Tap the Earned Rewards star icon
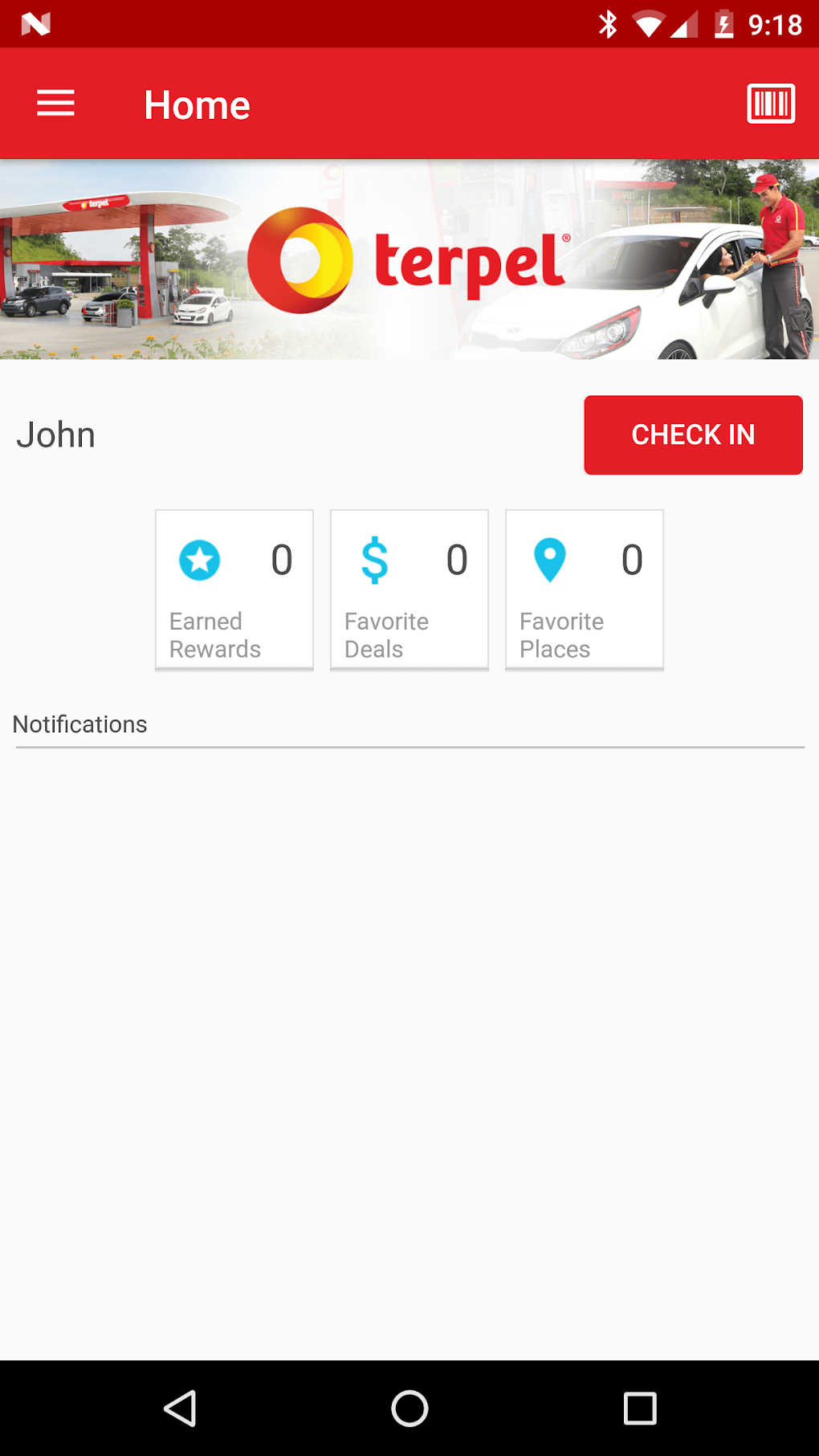 [x=199, y=560]
